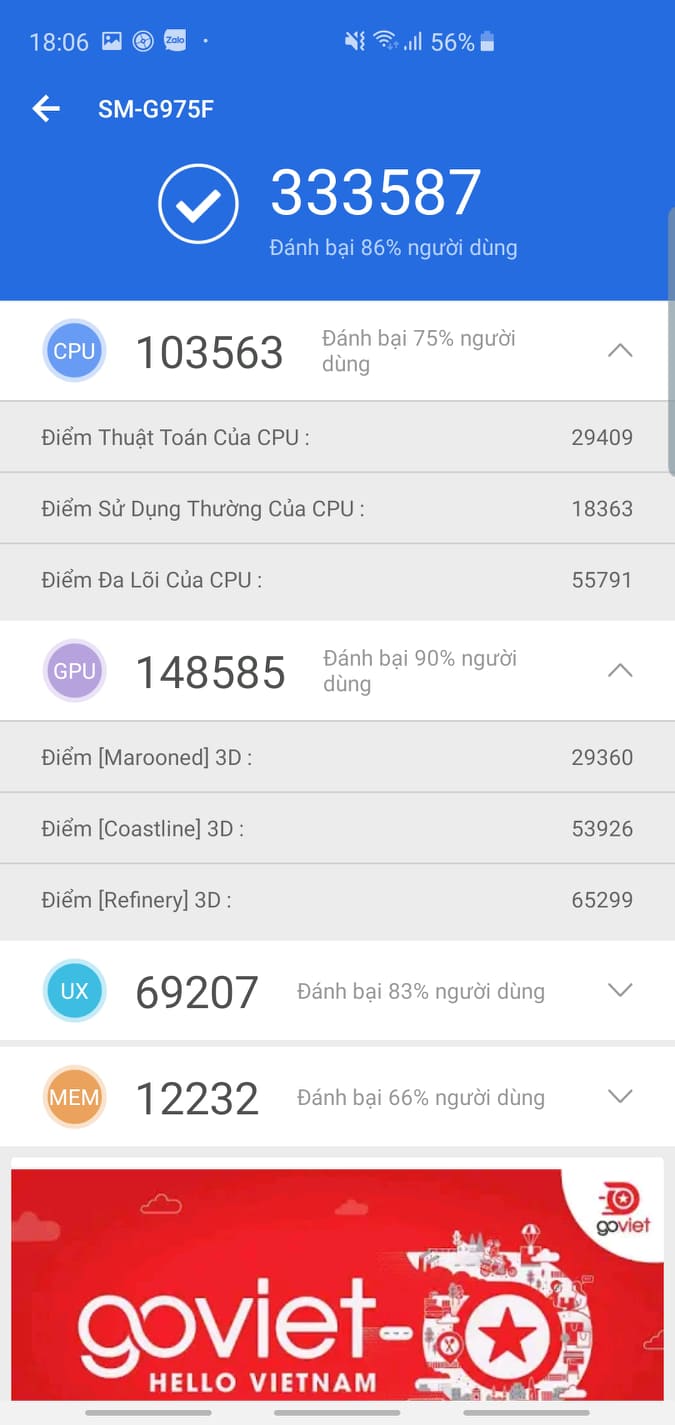
Task: Collapse the GPU score section
Action: (x=620, y=670)
